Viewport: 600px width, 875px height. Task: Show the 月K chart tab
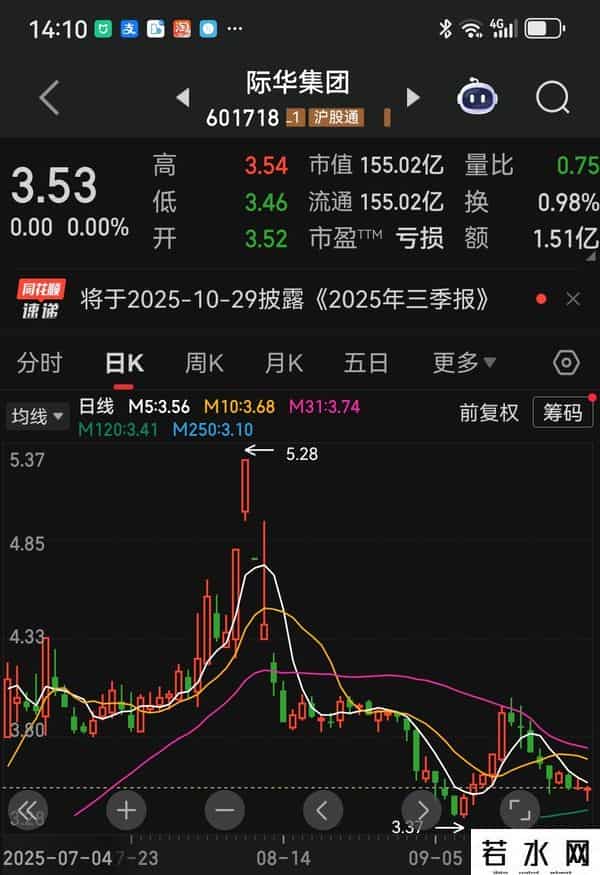[283, 362]
